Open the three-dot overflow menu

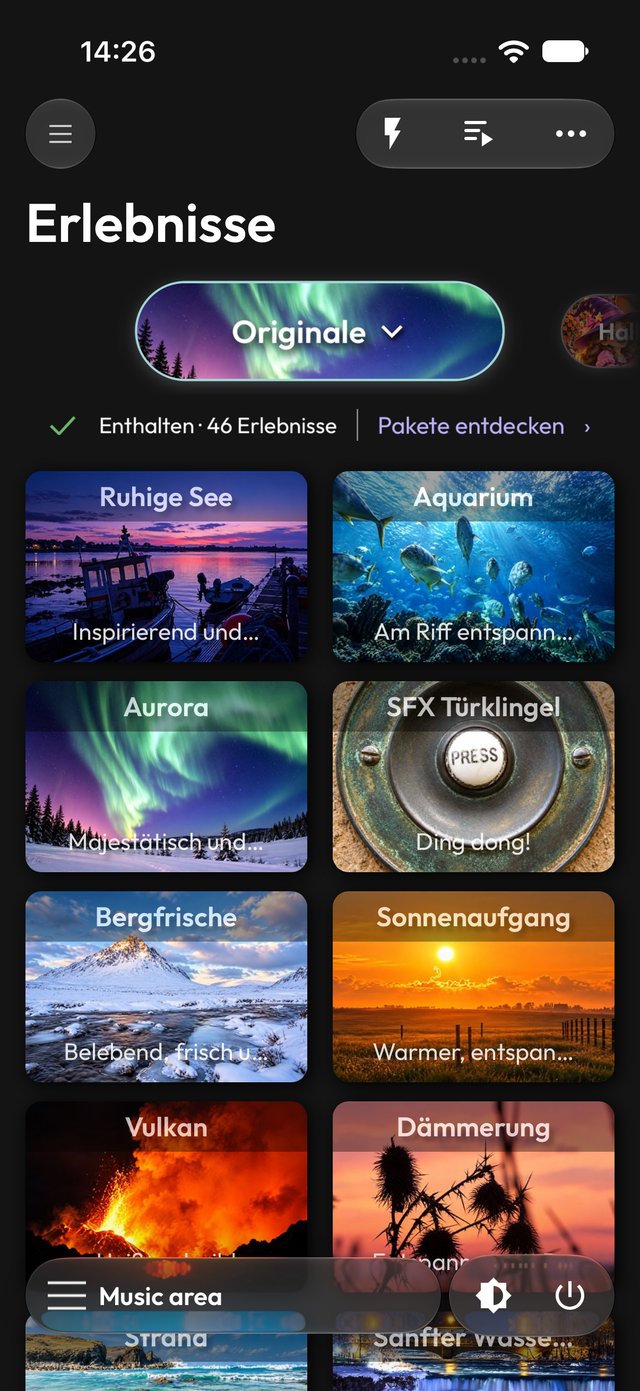tap(570, 133)
